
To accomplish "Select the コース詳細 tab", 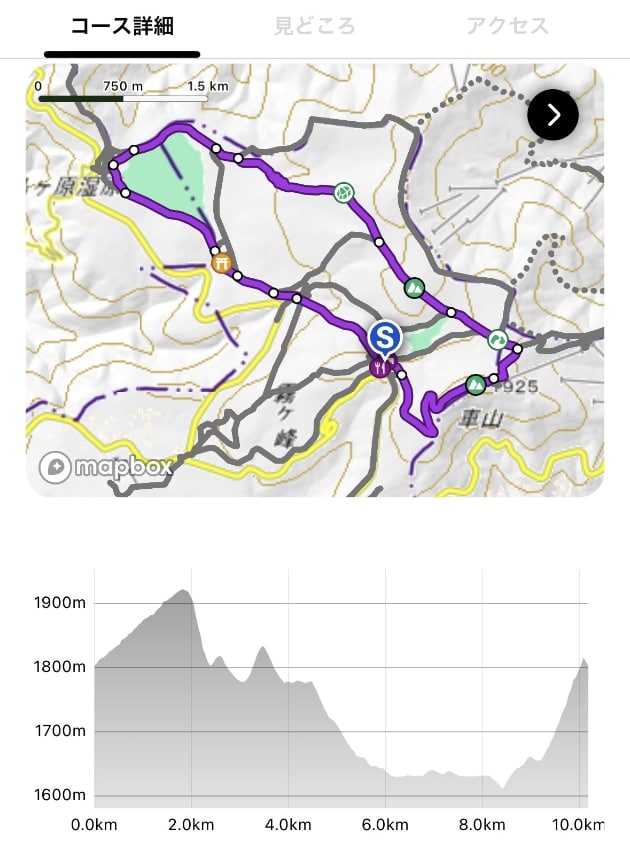I will (122, 26).
